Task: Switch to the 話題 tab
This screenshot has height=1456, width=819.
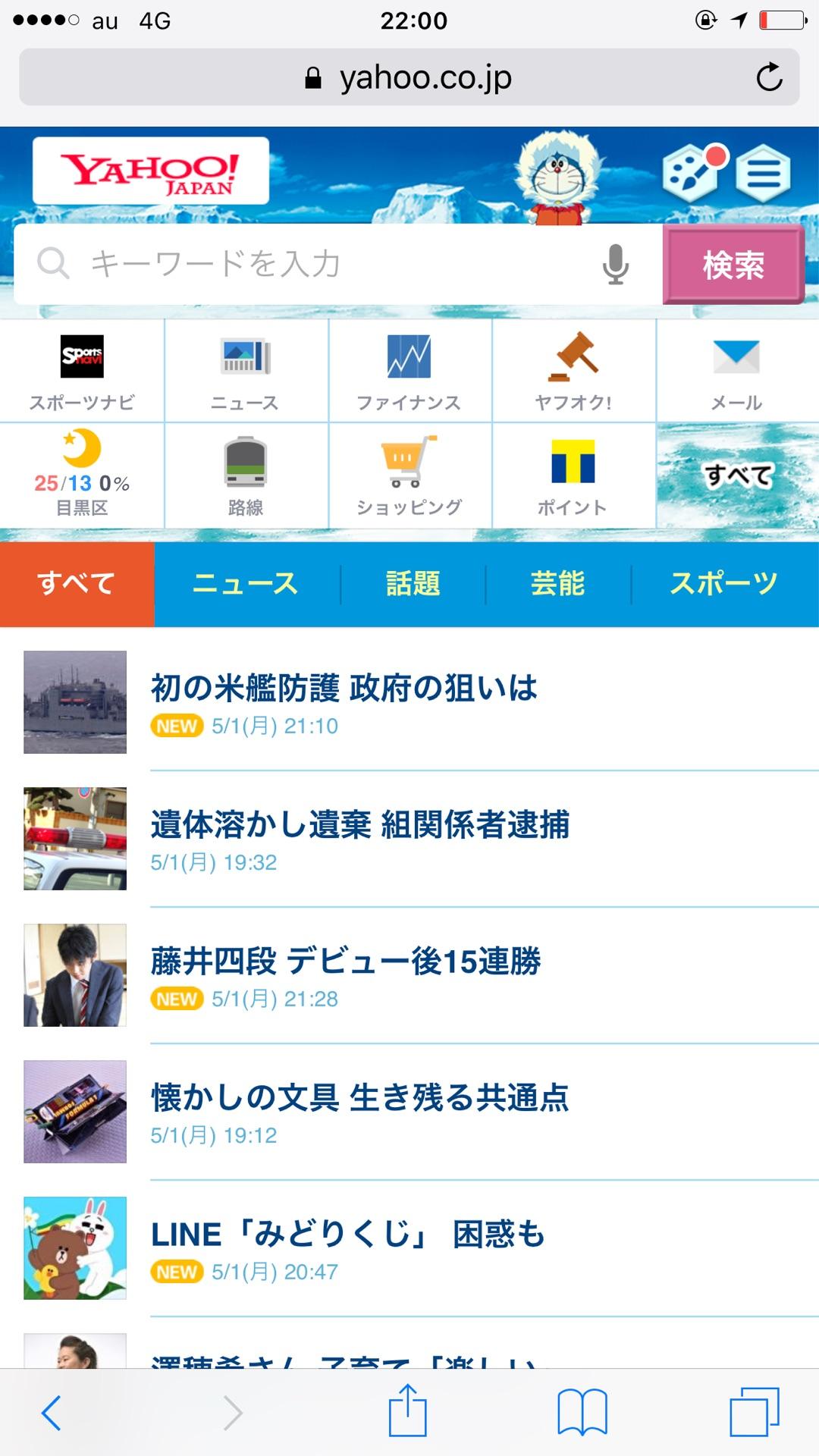Action: point(413,584)
